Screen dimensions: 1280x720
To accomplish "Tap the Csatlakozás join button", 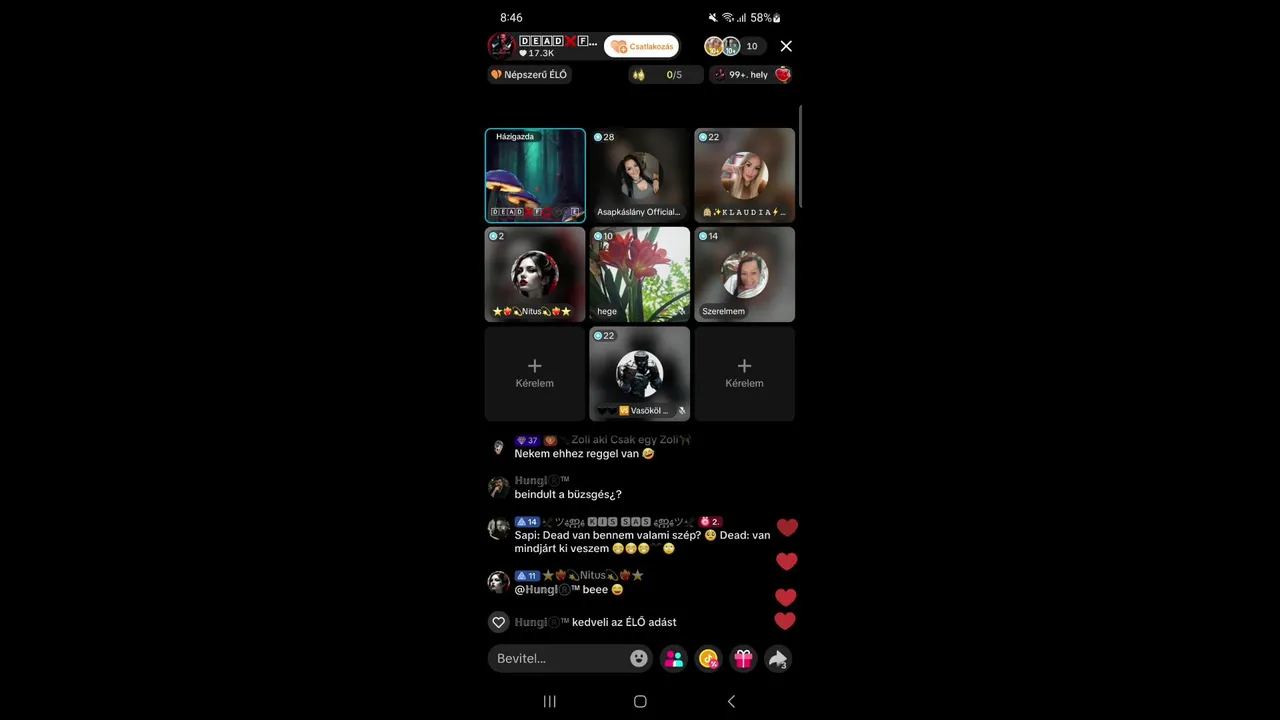I will (642, 46).
